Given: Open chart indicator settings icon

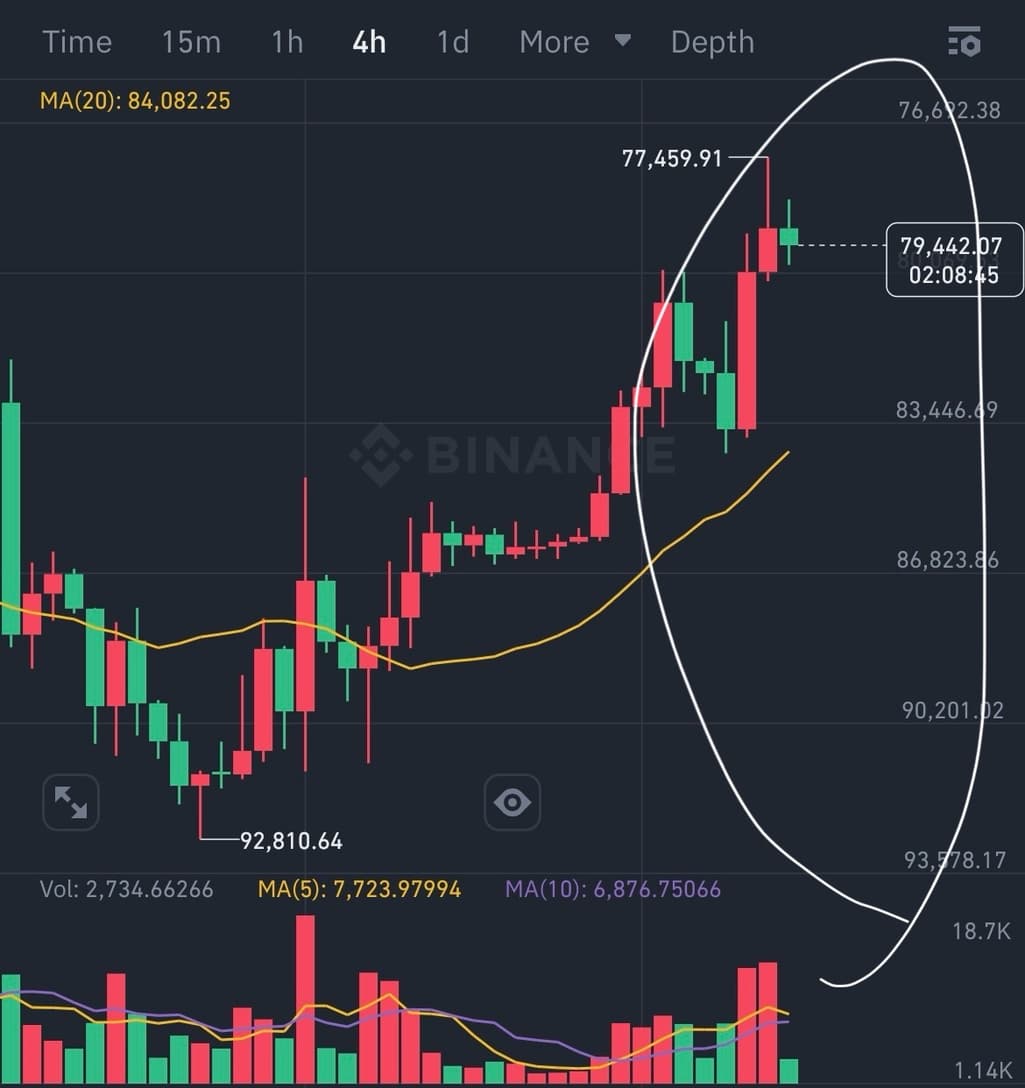Looking at the screenshot, I should pyautogui.click(x=964, y=42).
